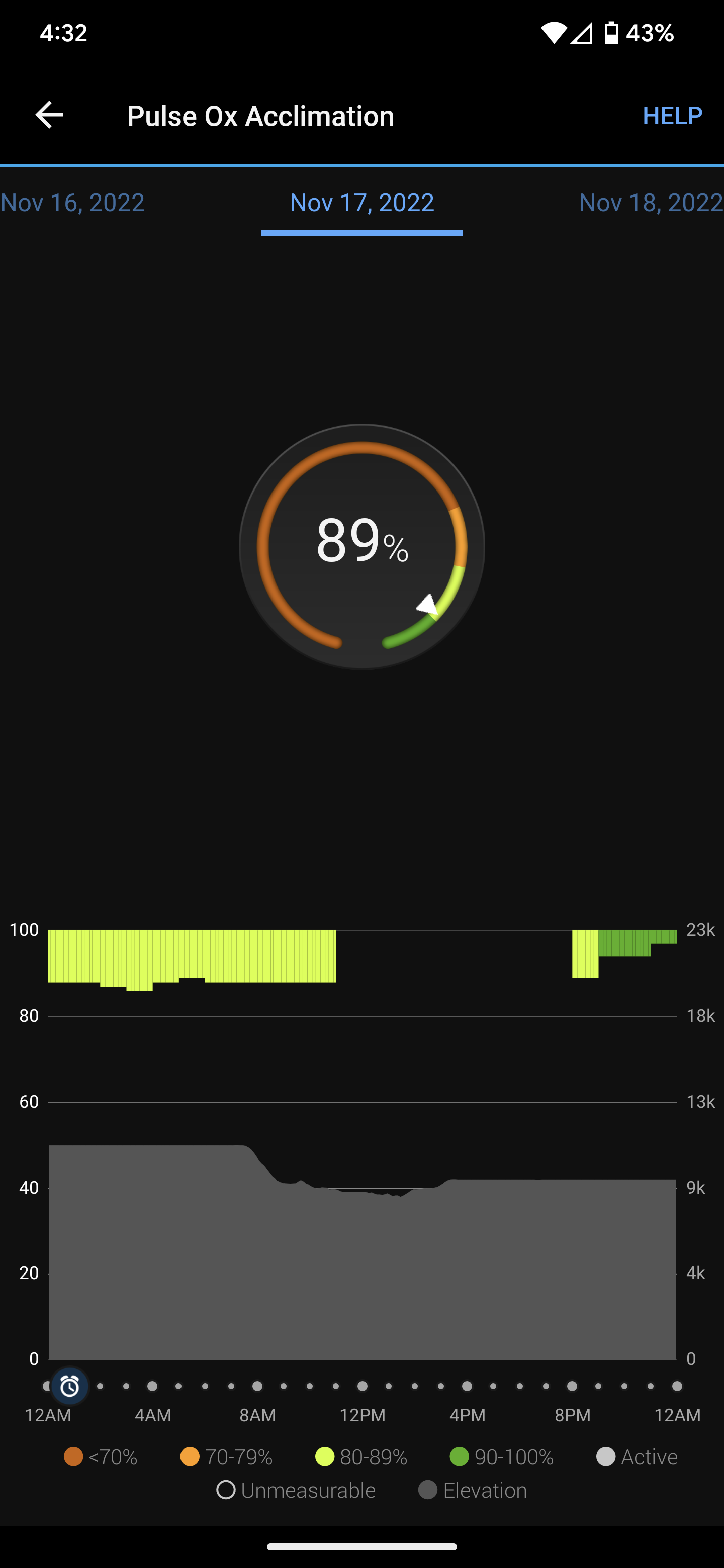
Task: Switch to Nov 18, 2022 tab
Action: 650,203
